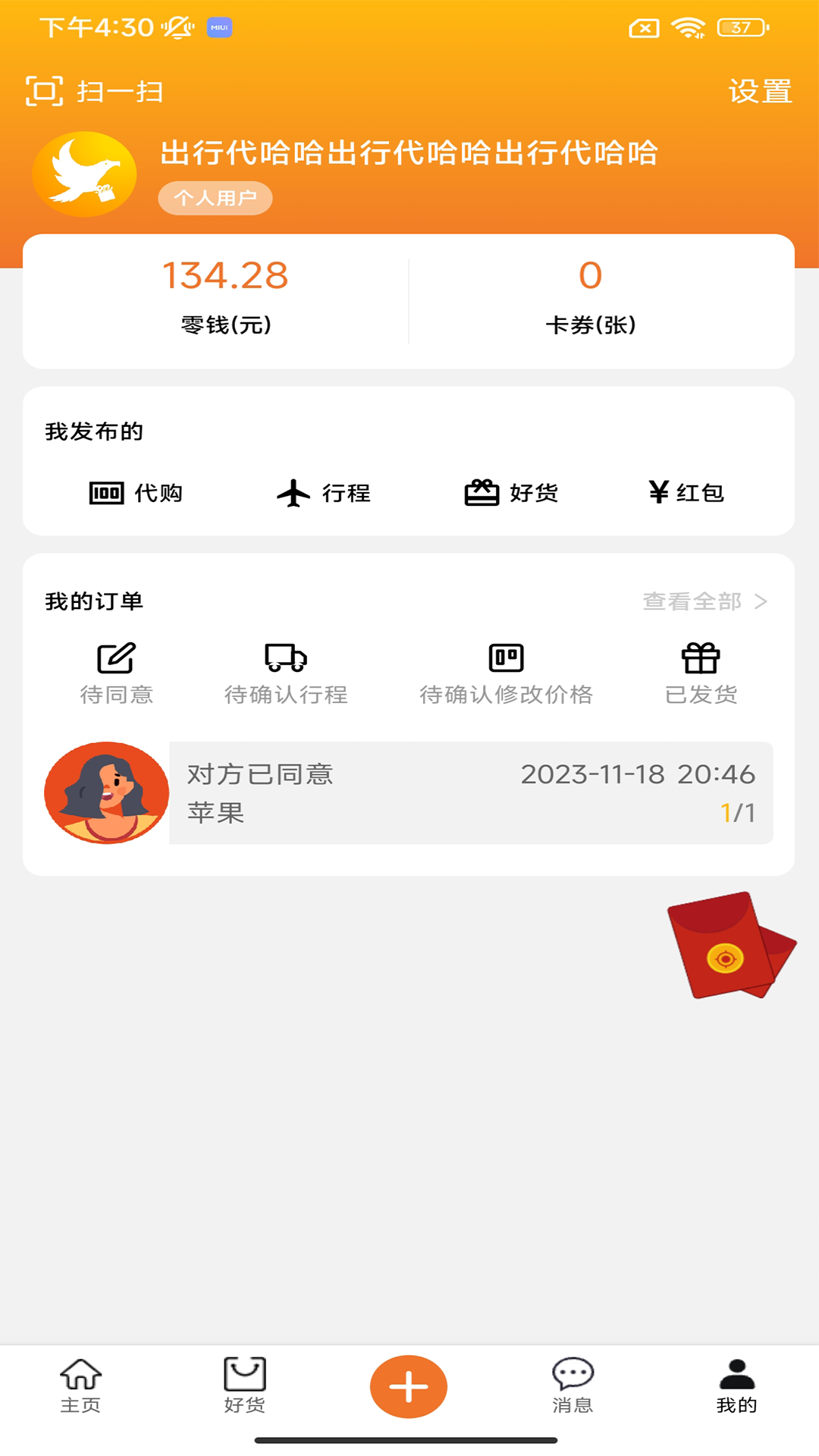Switch to the 好货 tab in bottom bar
This screenshot has width=819, height=1456.
(245, 1385)
